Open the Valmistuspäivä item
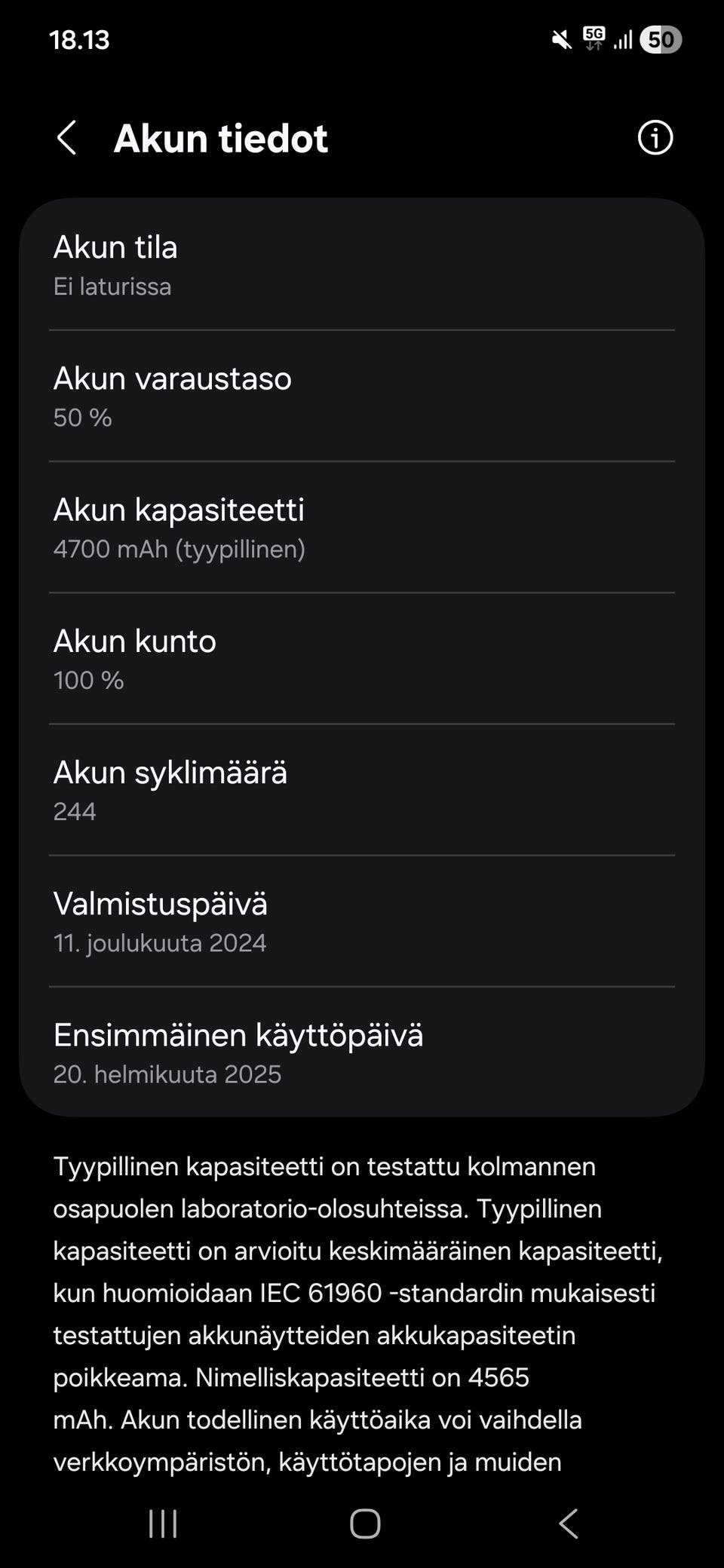Viewport: 724px width, 1568px height. pyautogui.click(x=362, y=921)
